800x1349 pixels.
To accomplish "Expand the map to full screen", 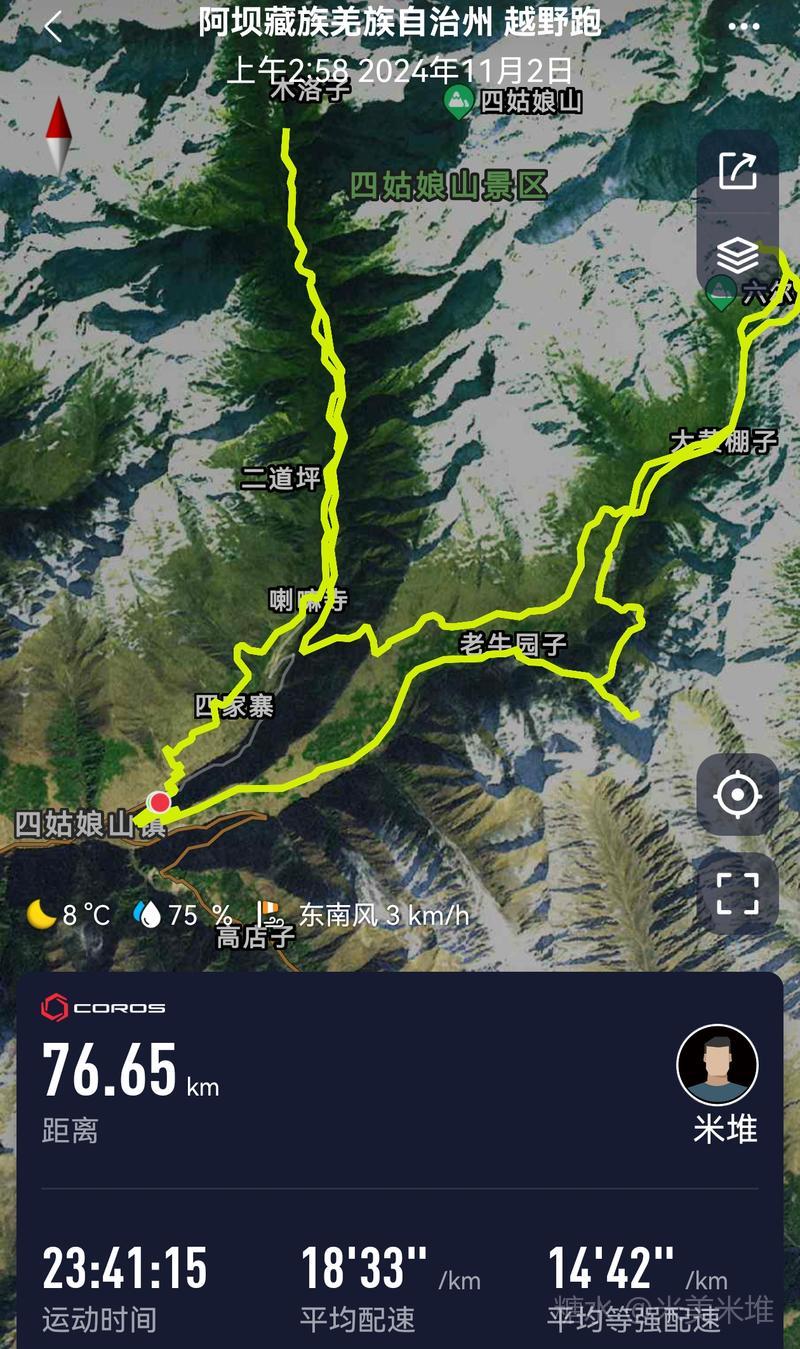I will pos(738,893).
